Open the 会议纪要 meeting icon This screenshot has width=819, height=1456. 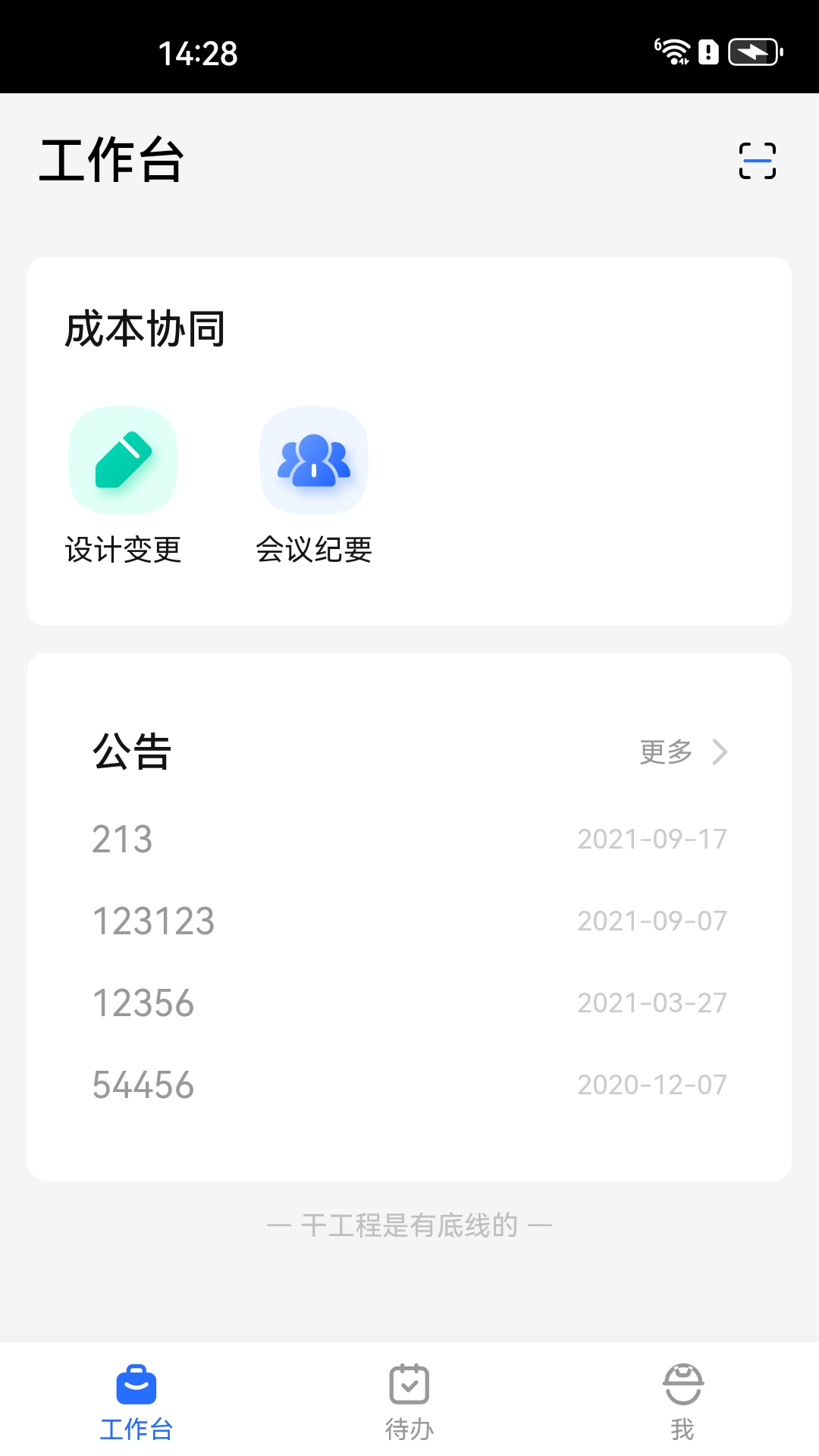pos(313,460)
